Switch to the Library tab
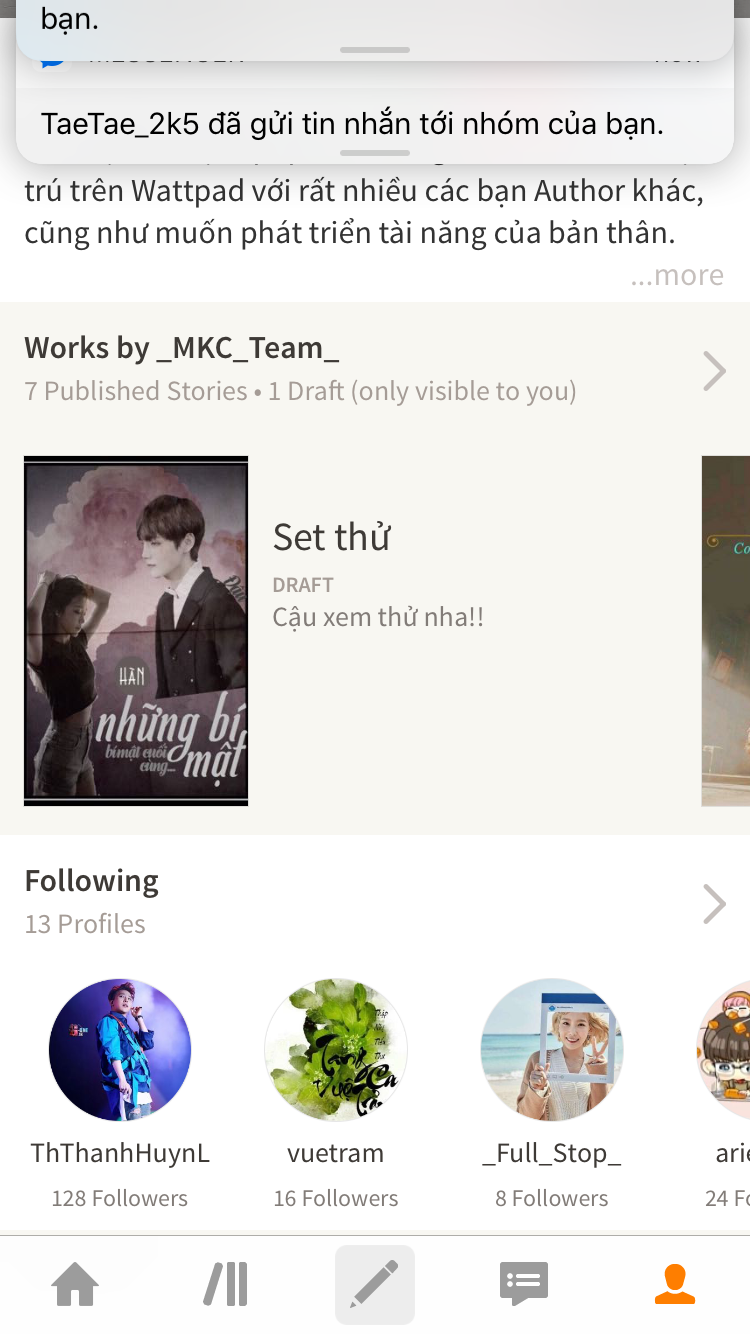The width and height of the screenshot is (750, 1334). (x=226, y=1284)
